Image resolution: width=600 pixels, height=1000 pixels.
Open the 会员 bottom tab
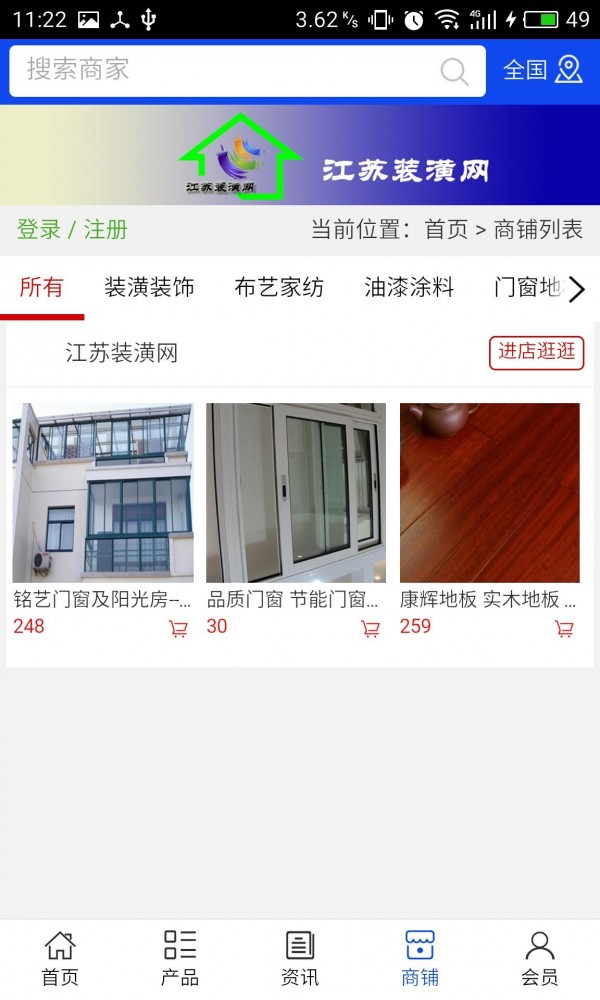pos(540,958)
